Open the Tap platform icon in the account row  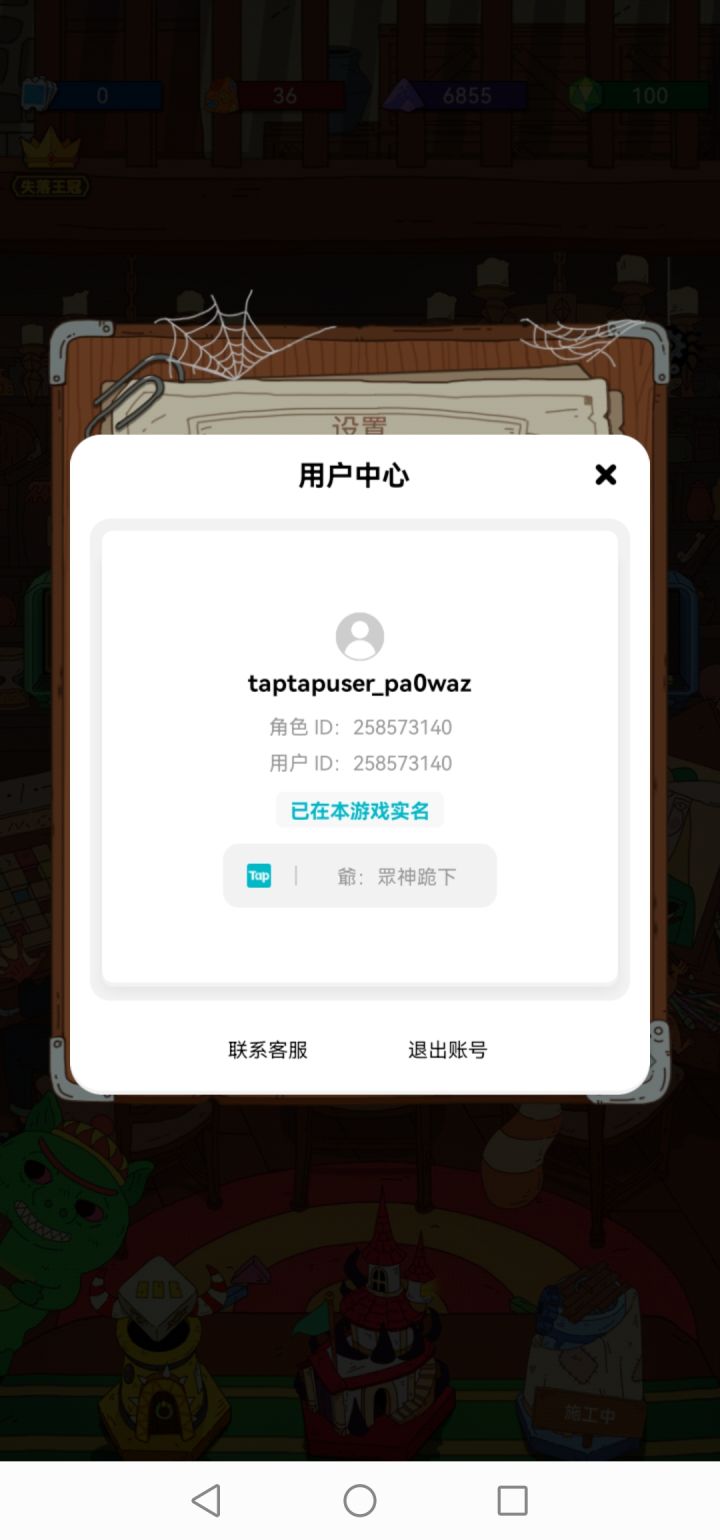(259, 875)
